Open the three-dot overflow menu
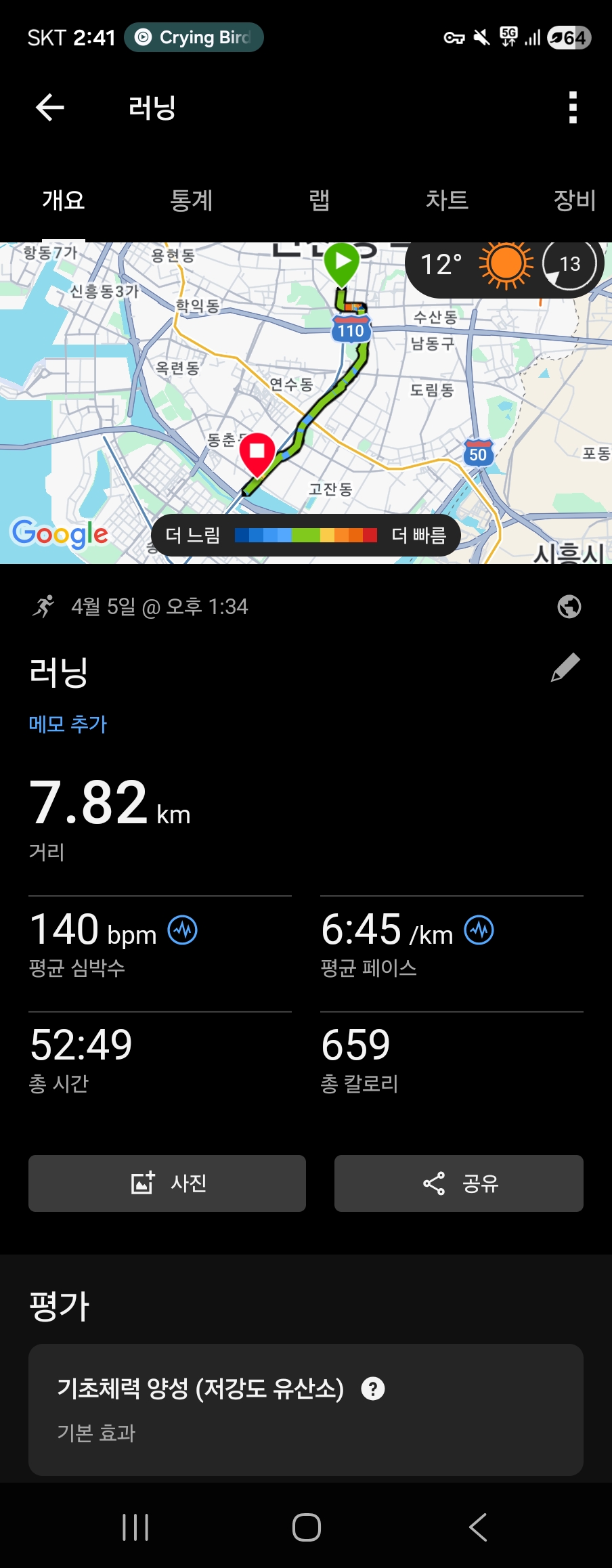 [x=573, y=108]
